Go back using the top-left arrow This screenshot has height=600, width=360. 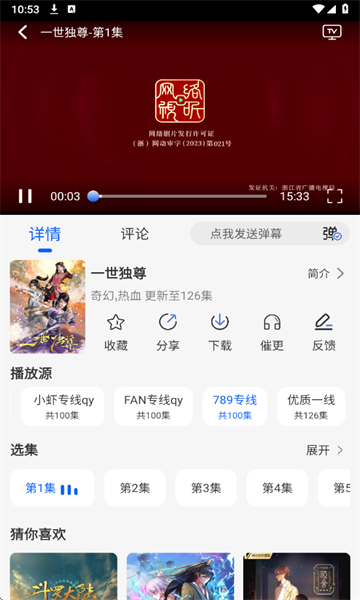point(23,32)
